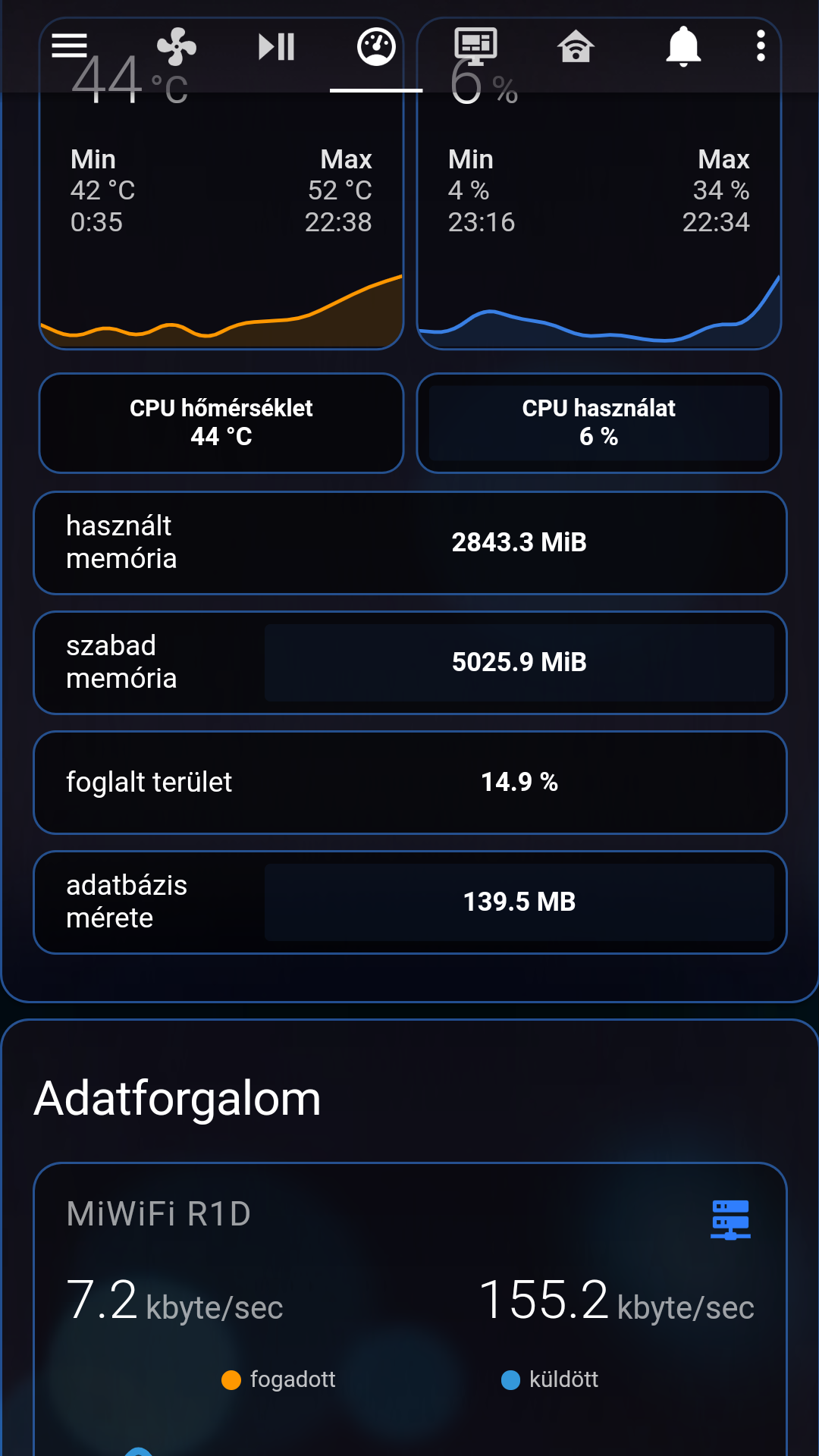Viewport: 819px width, 1456px height.
Task: Toggle the fogadott legend series
Action: 279,1379
